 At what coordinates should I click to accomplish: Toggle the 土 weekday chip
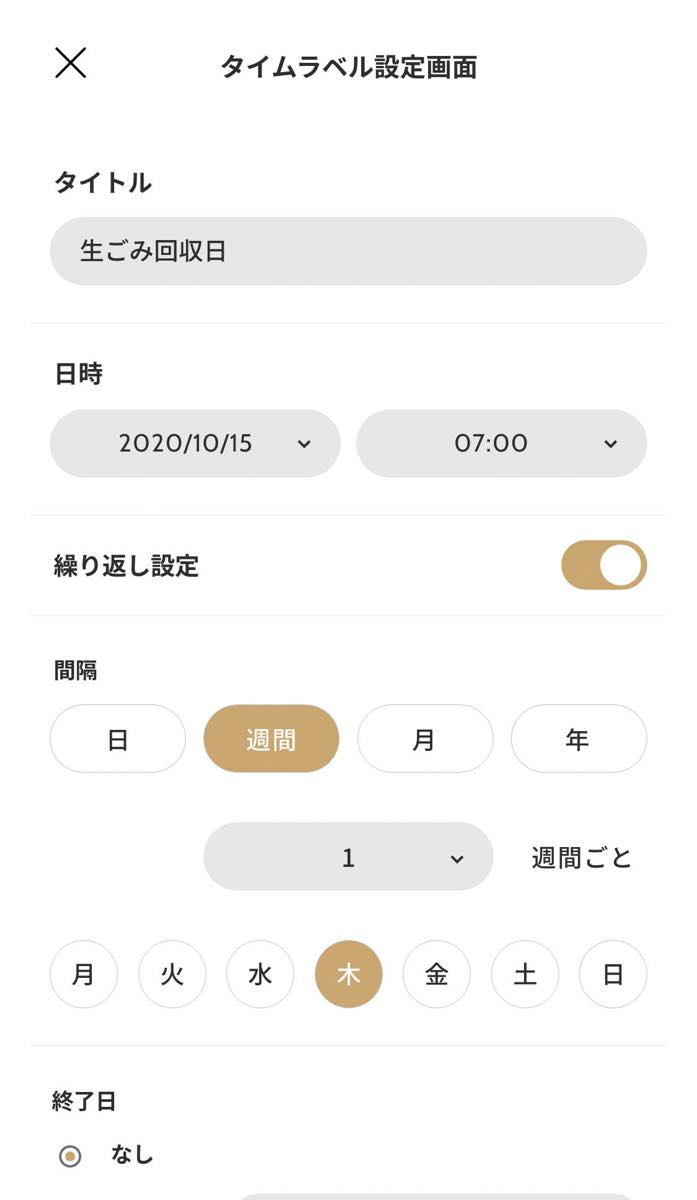tap(524, 974)
